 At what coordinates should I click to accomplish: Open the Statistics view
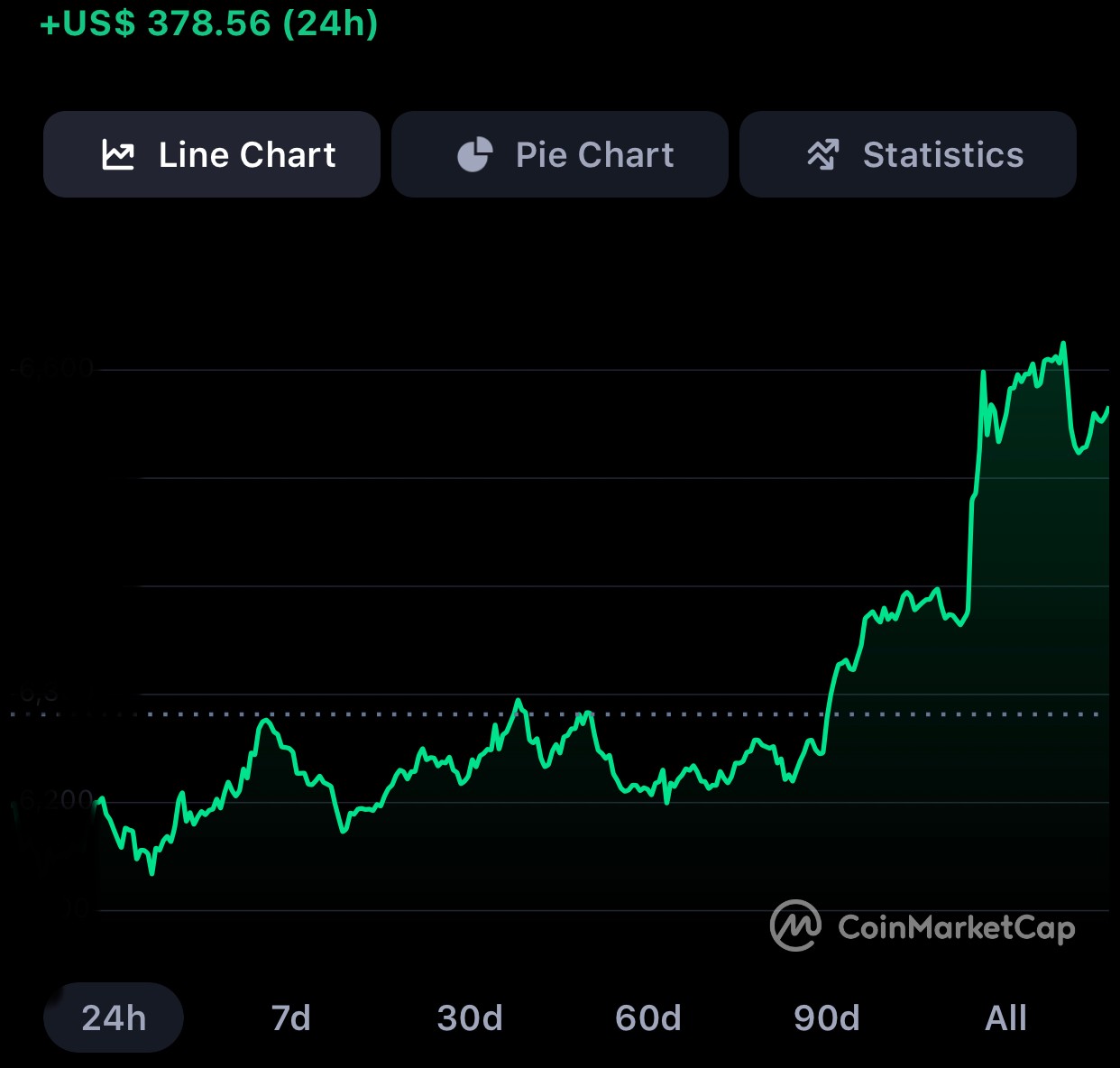[908, 154]
